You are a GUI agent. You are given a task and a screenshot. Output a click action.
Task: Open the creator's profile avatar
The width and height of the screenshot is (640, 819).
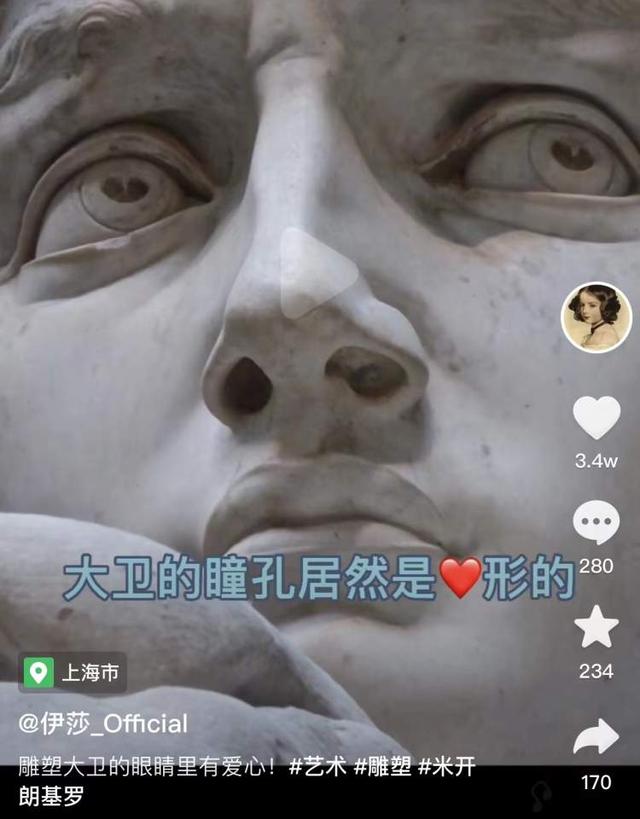[x=596, y=318]
